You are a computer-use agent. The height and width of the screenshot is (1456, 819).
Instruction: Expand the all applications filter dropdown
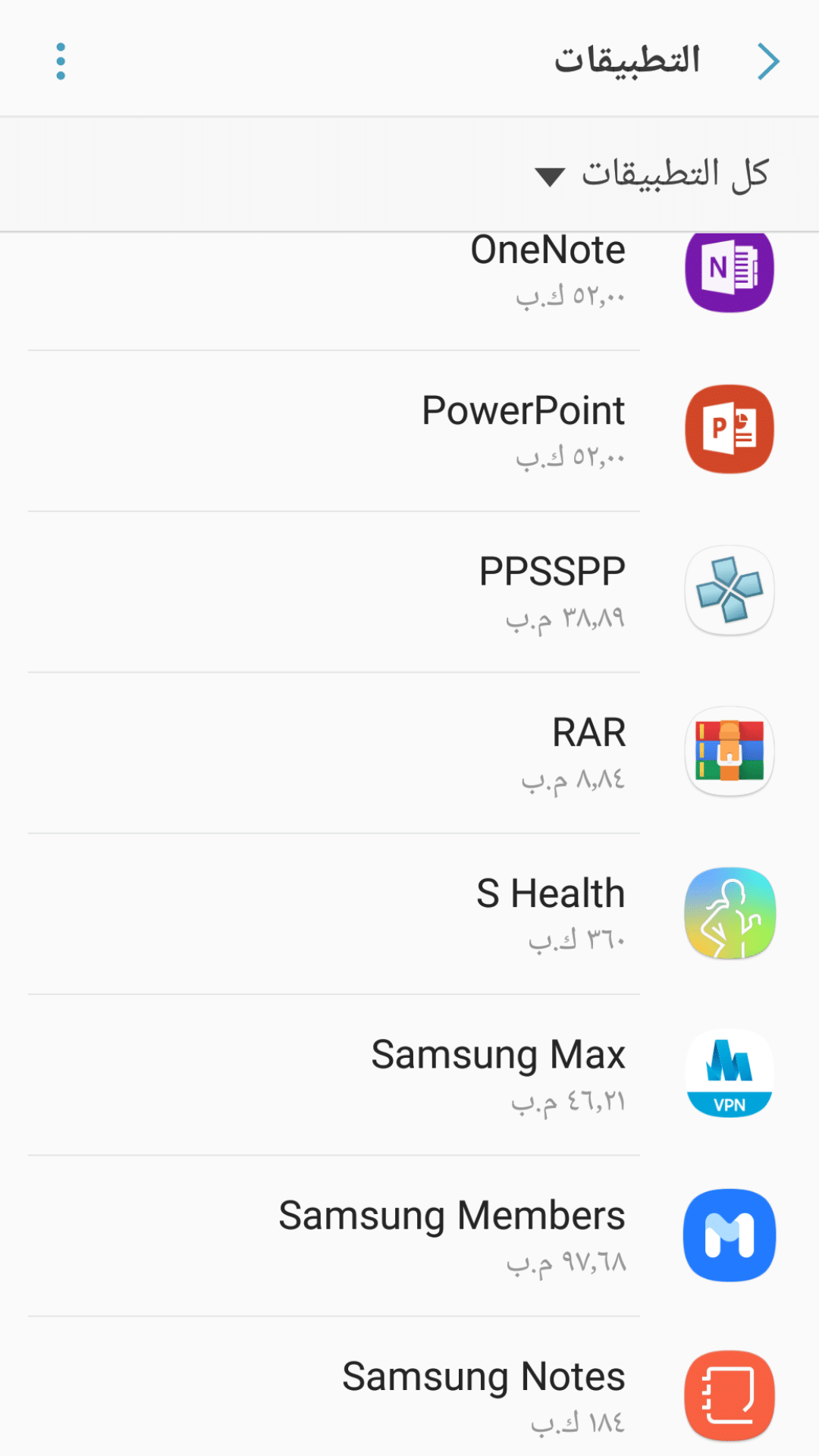pyautogui.click(x=652, y=174)
